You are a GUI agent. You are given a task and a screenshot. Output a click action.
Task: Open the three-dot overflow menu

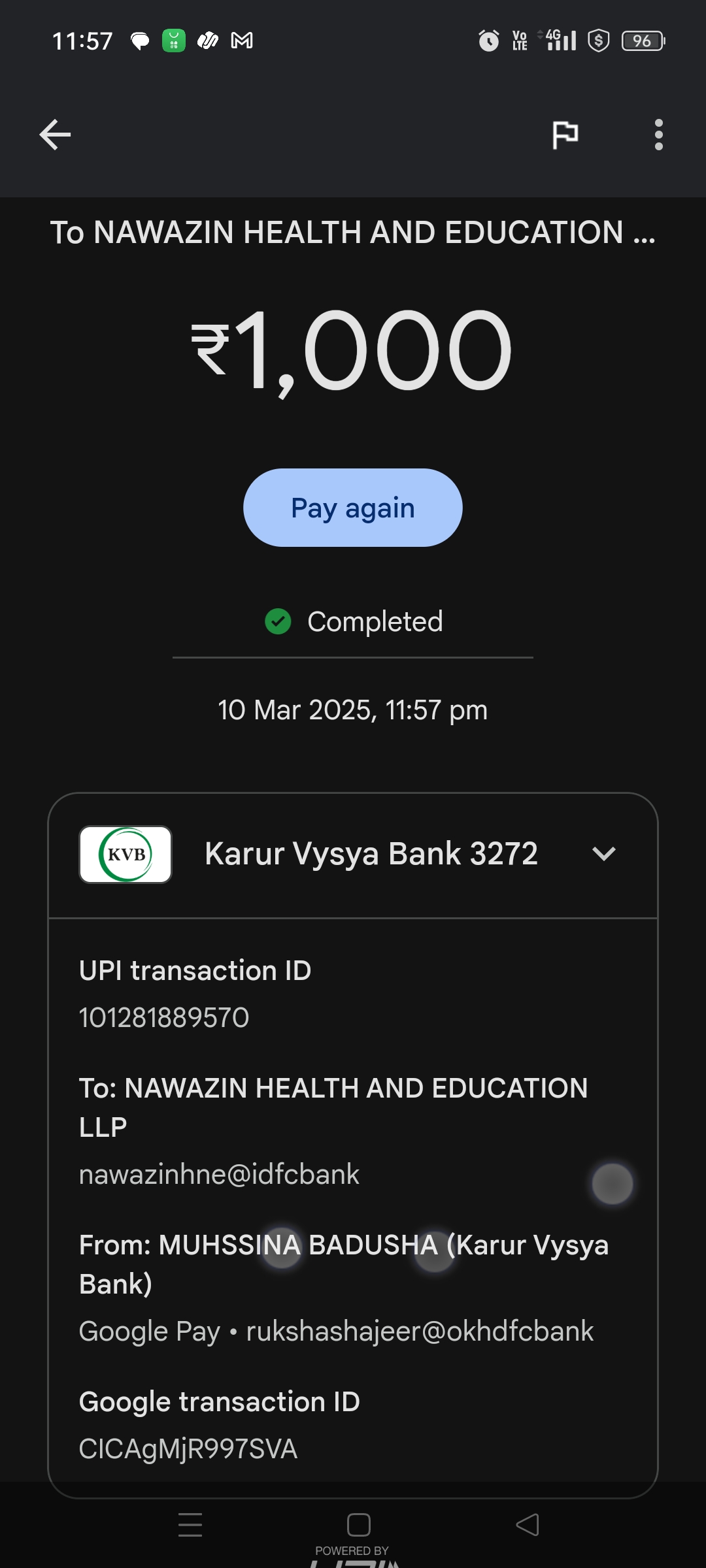[x=658, y=135]
